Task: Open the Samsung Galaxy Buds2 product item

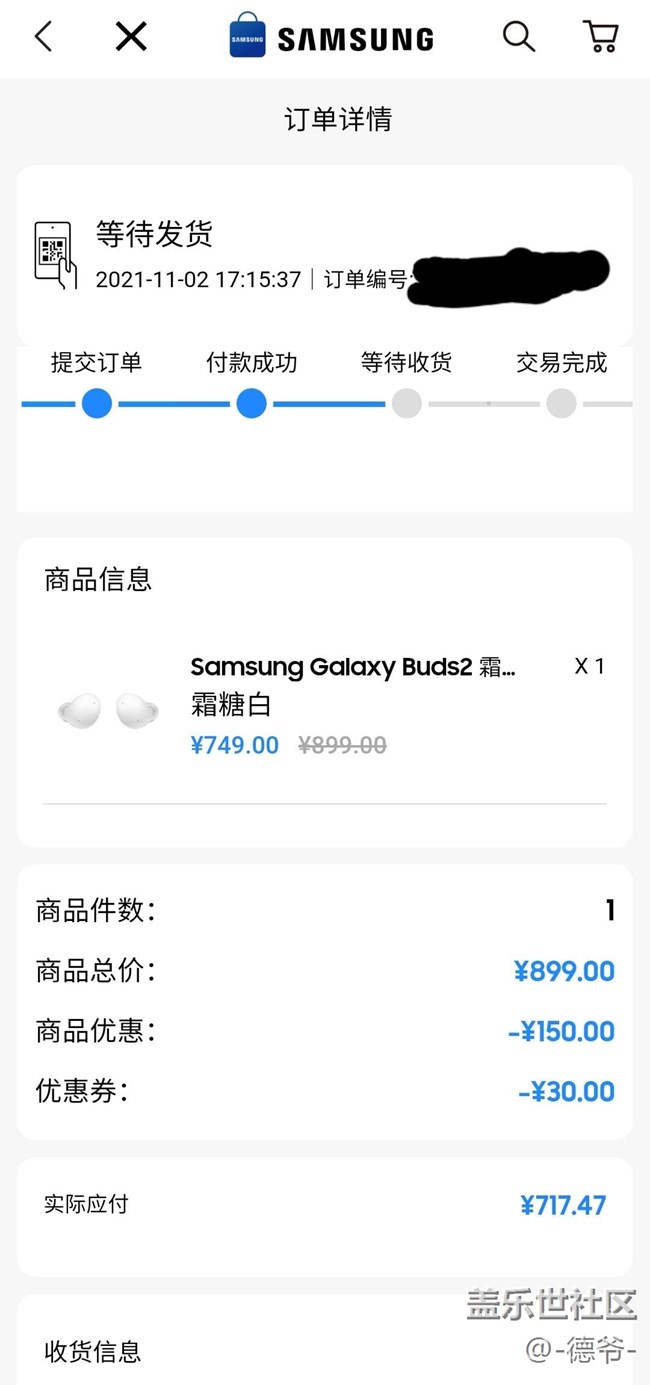Action: coord(325,708)
